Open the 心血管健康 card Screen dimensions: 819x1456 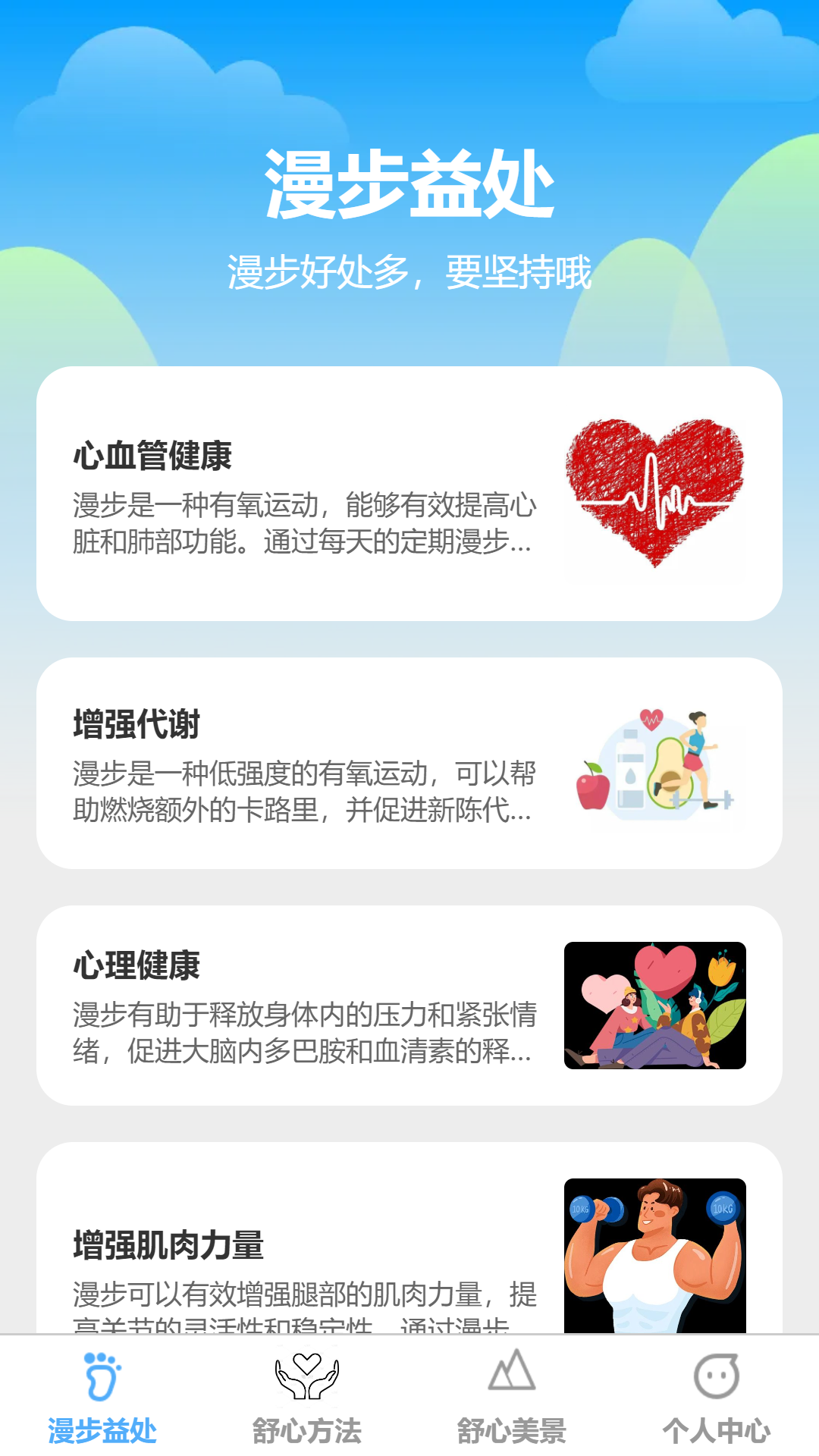pos(409,494)
